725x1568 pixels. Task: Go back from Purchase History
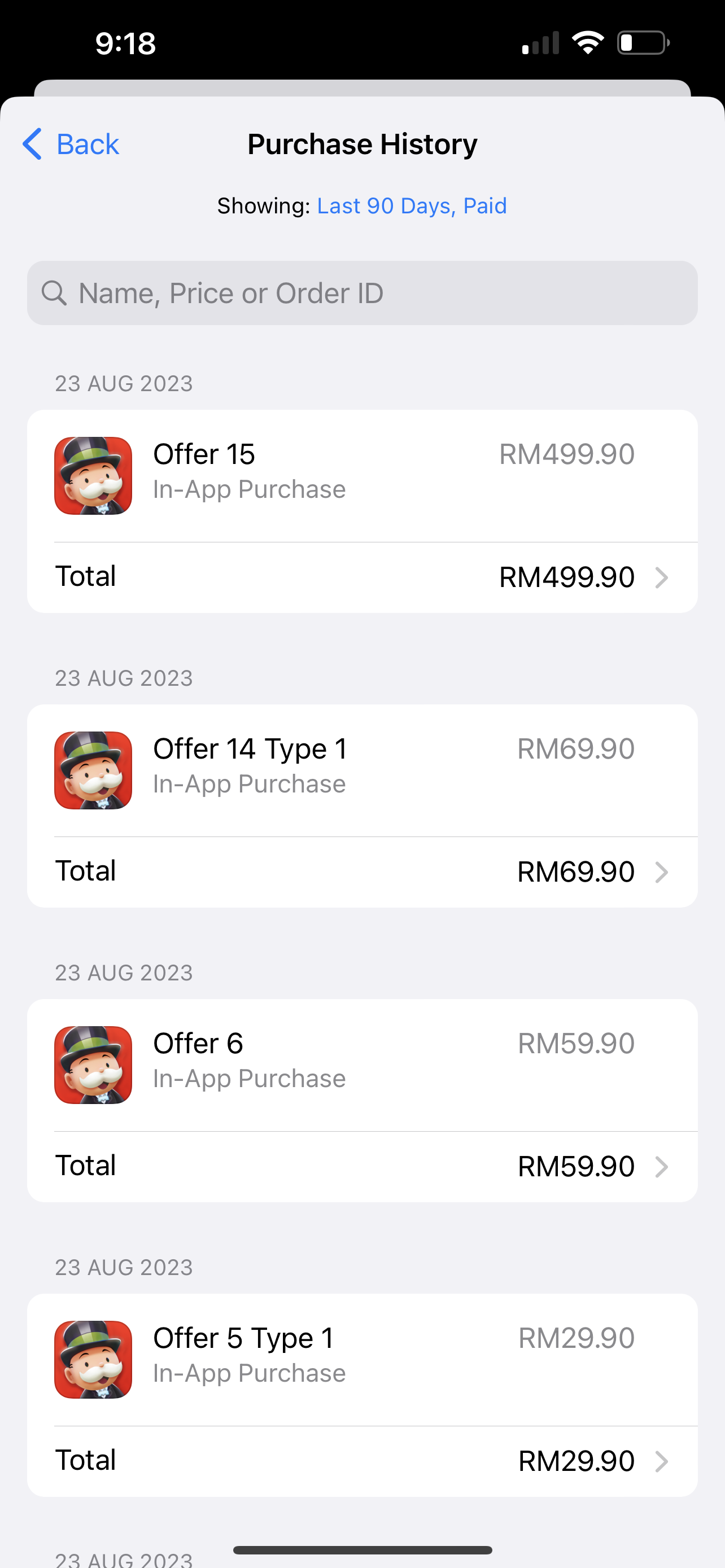pos(71,144)
